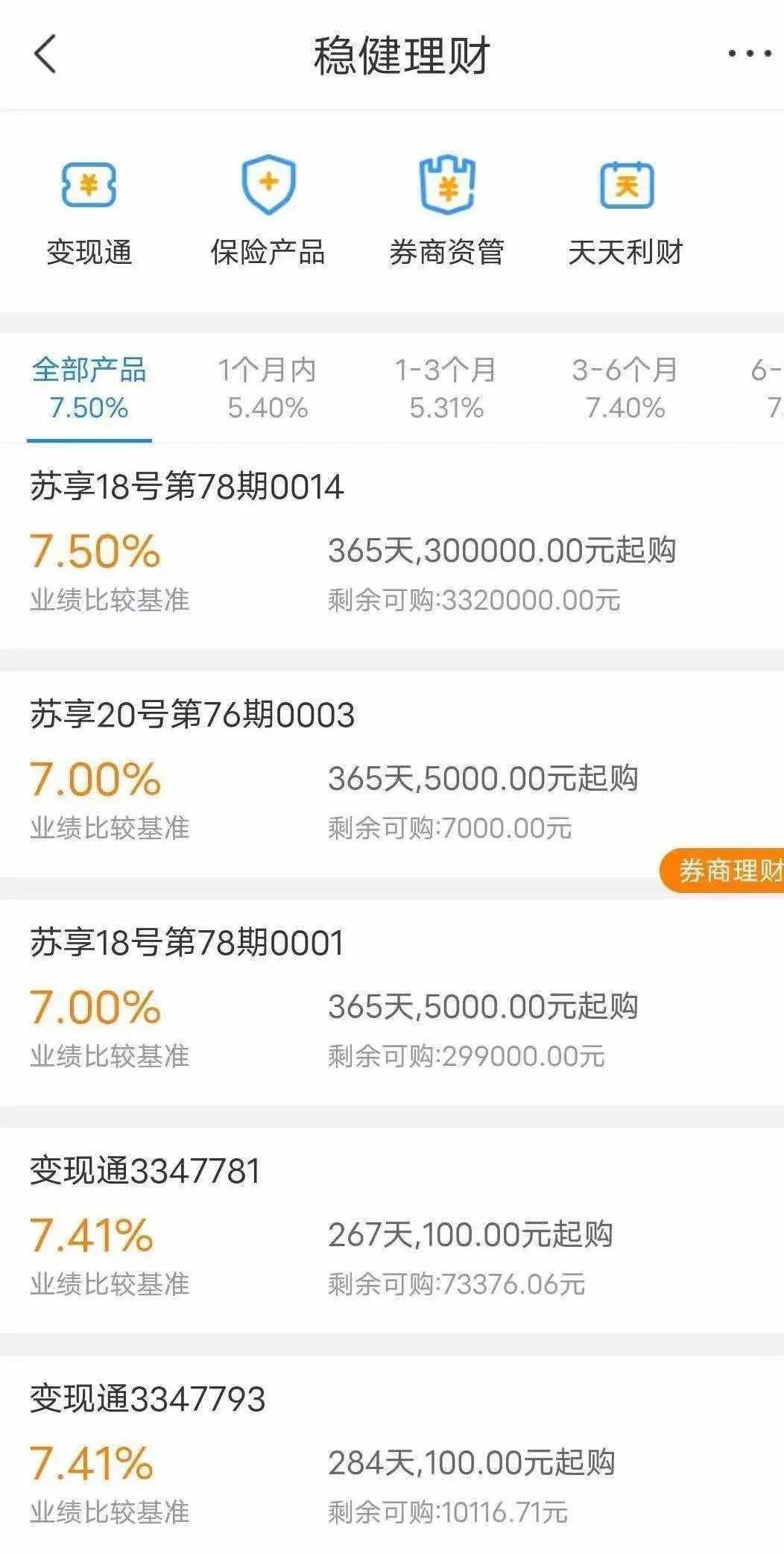
Task: Switch to the 1-3个月 tab
Action: [x=446, y=389]
